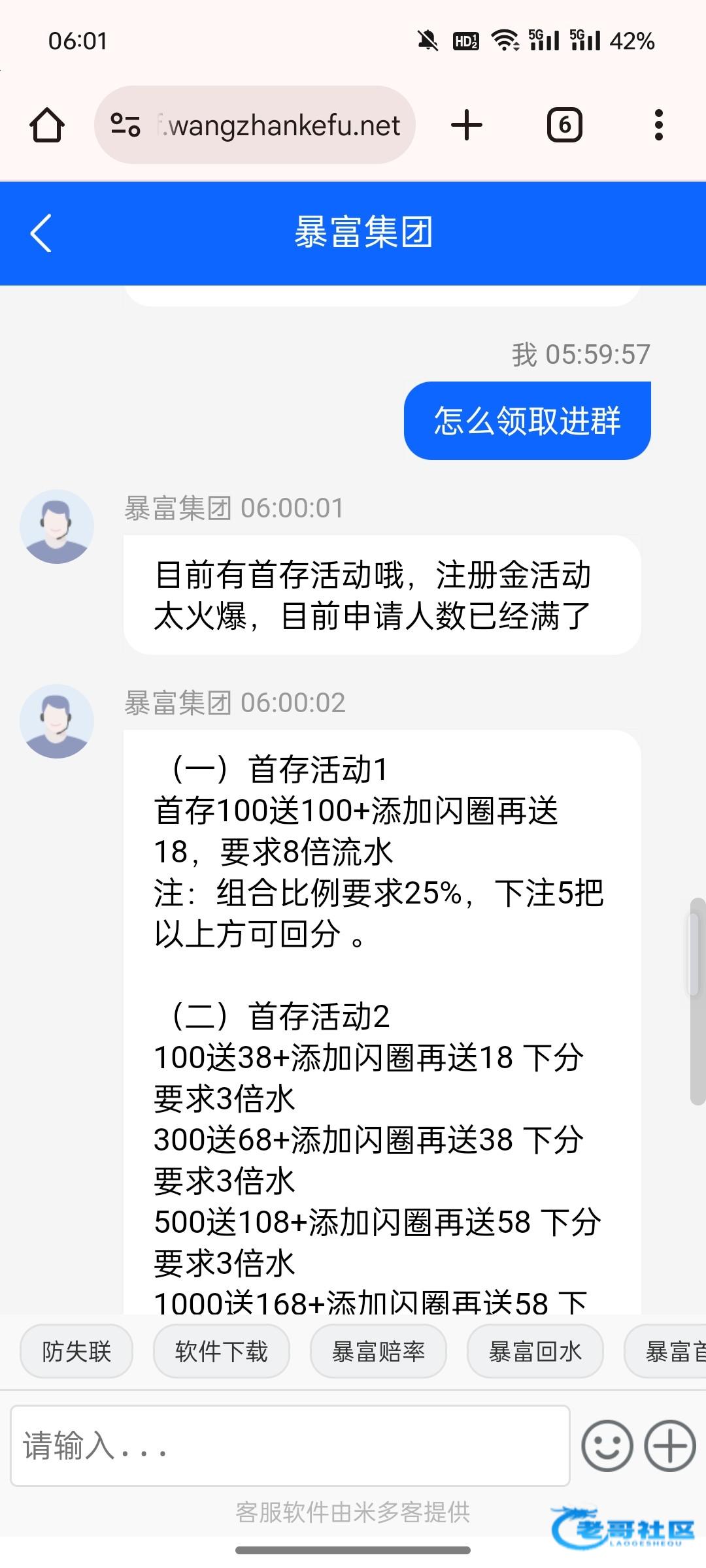
Task: Go back from the 暴富集团 chat
Action: coord(41,233)
